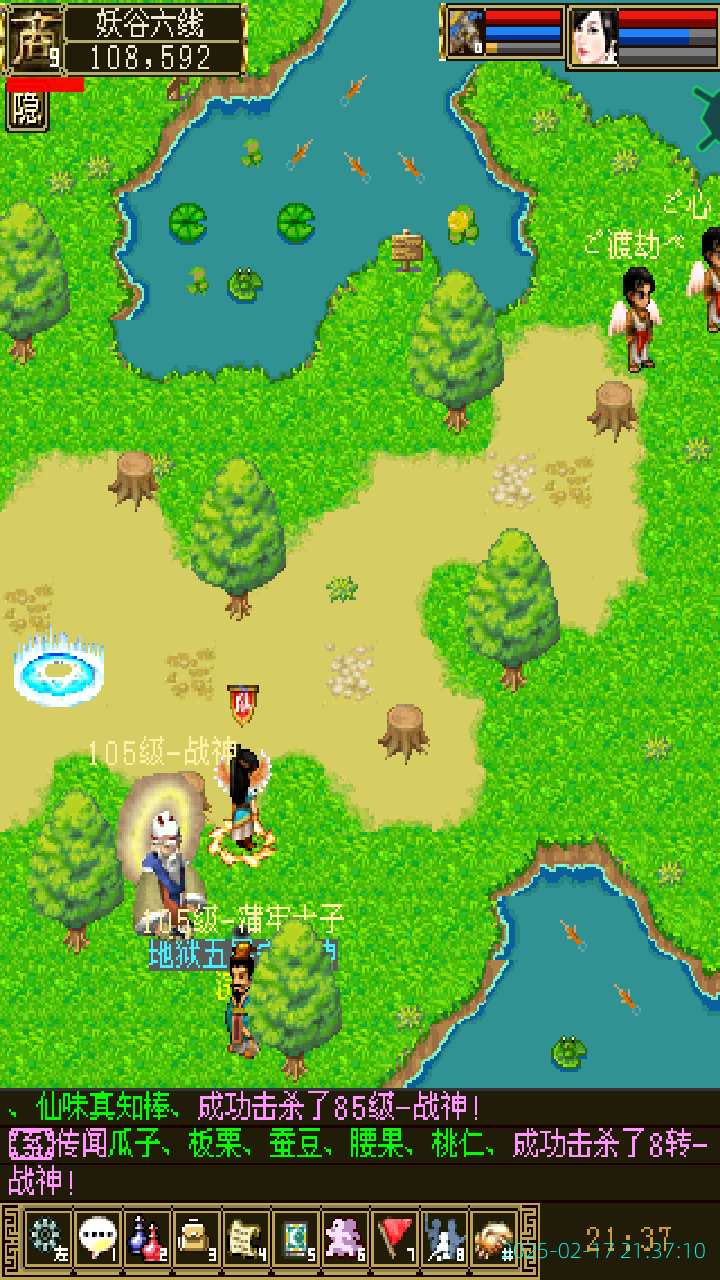The image size is (720, 1280).
Task: Tap the 隐 hide button
Action: click(x=27, y=110)
